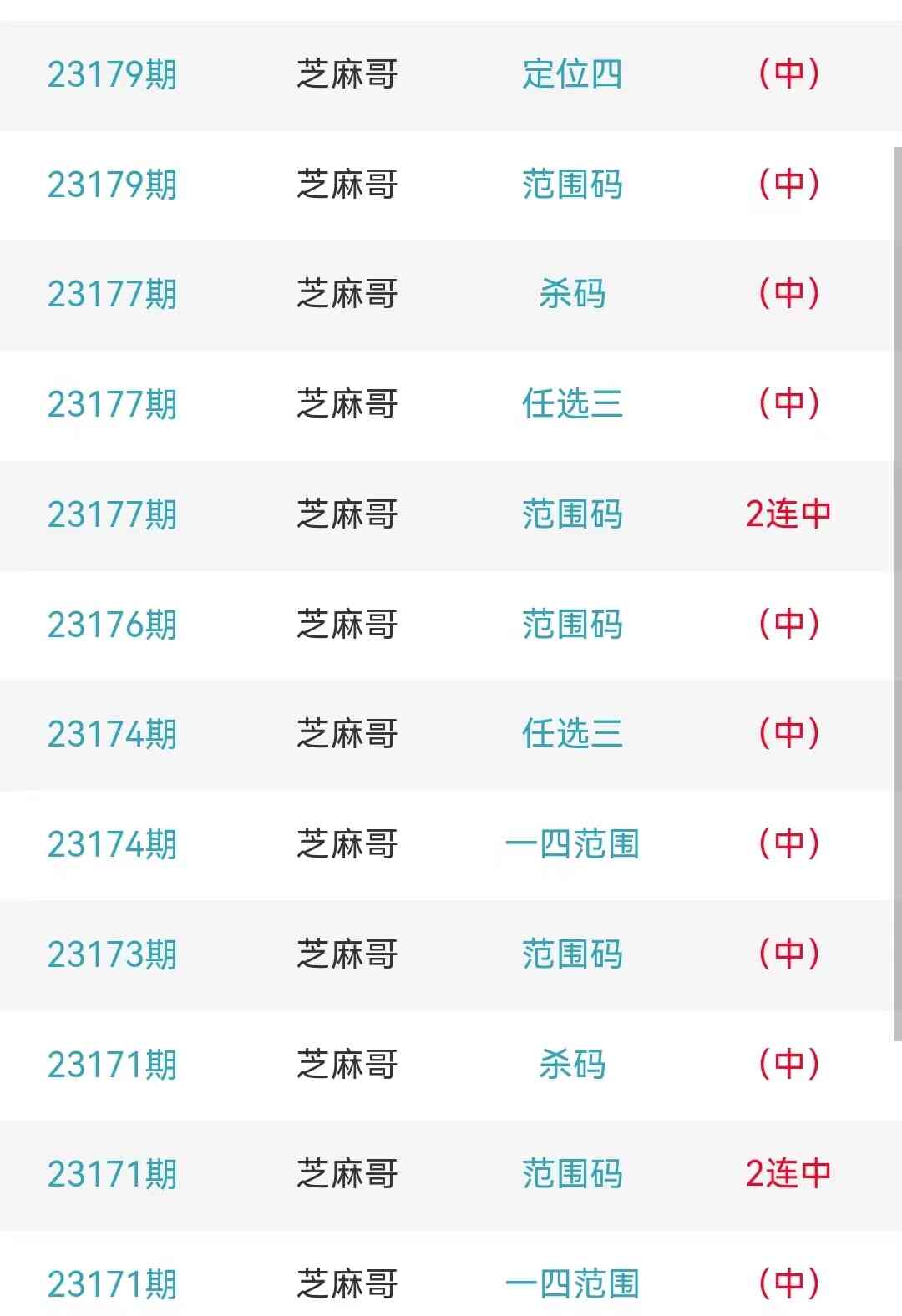
Task: Open the 23179期 定位四 record
Action: (x=572, y=74)
